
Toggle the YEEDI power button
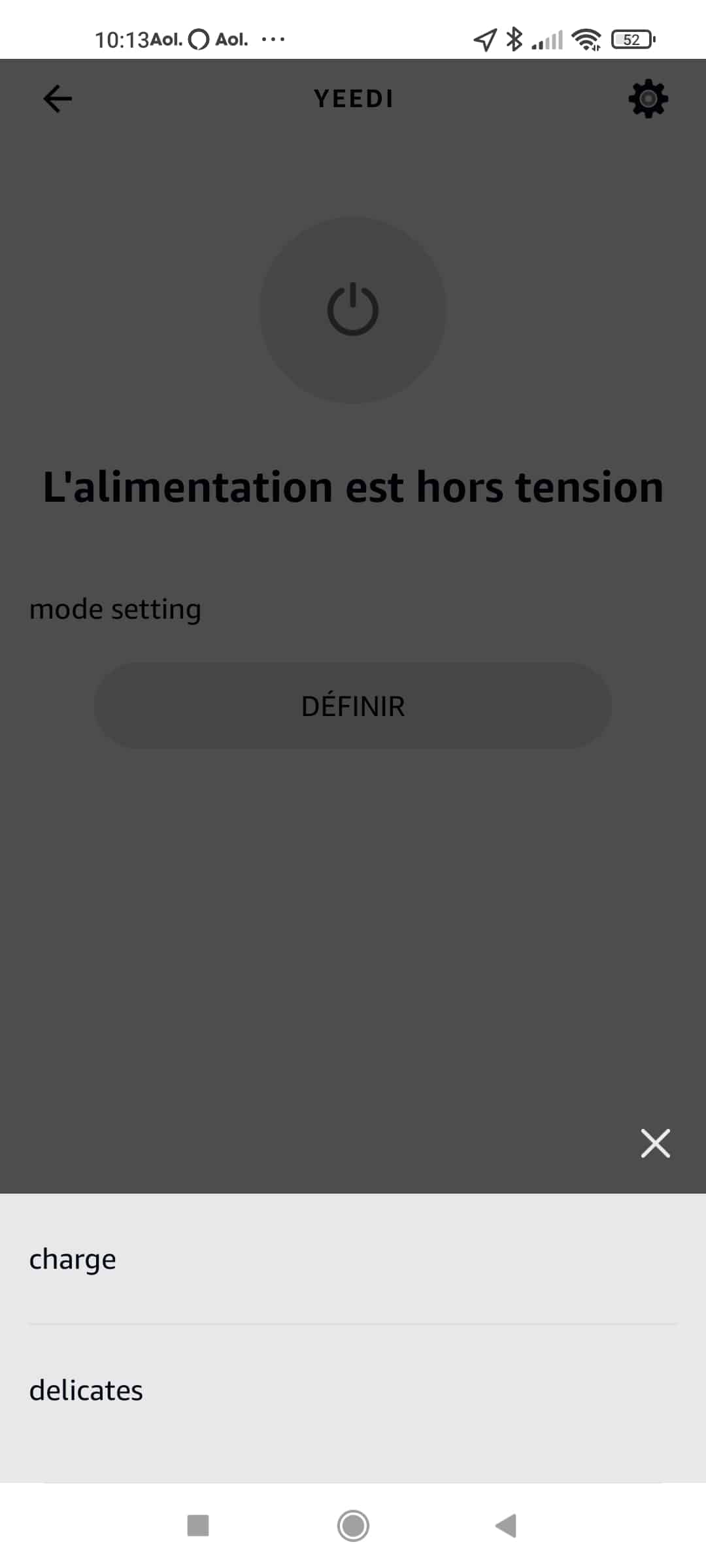pyautogui.click(x=353, y=310)
